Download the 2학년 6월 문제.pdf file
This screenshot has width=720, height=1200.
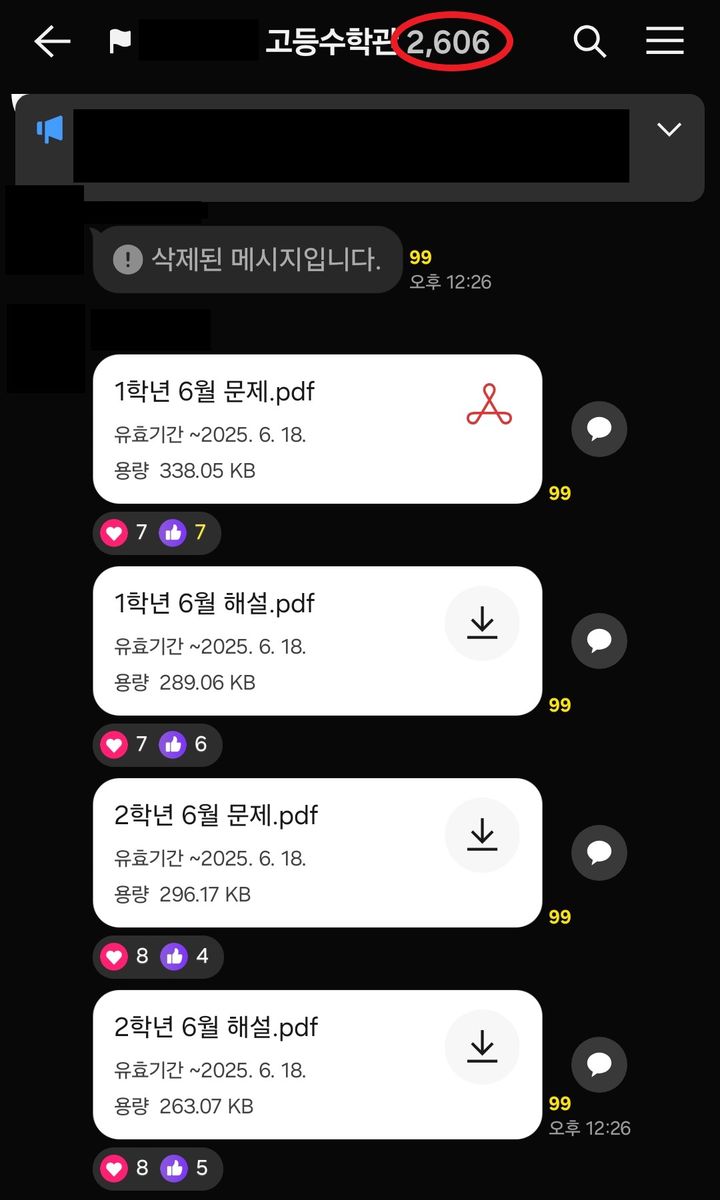[x=483, y=835]
